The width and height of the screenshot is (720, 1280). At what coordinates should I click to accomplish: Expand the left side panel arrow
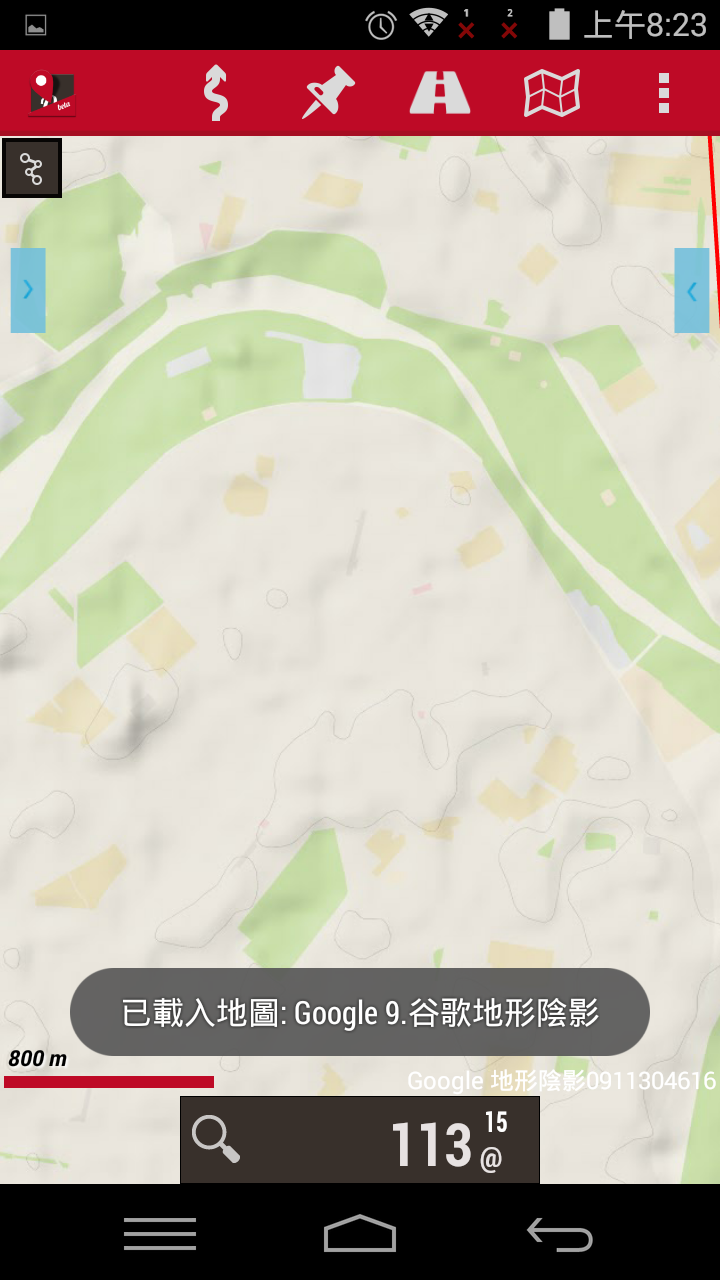click(28, 290)
